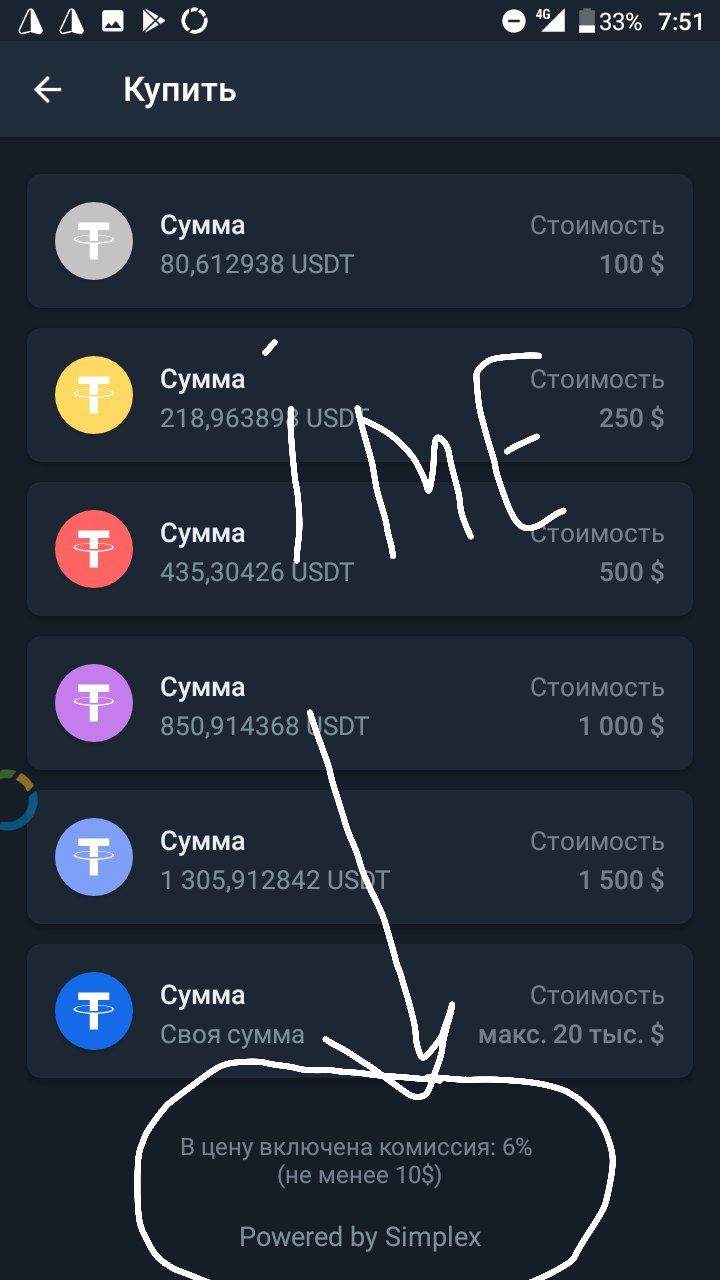Open the Своя сумма custom amount option
The width and height of the screenshot is (720, 1280).
pyautogui.click(x=360, y=1011)
